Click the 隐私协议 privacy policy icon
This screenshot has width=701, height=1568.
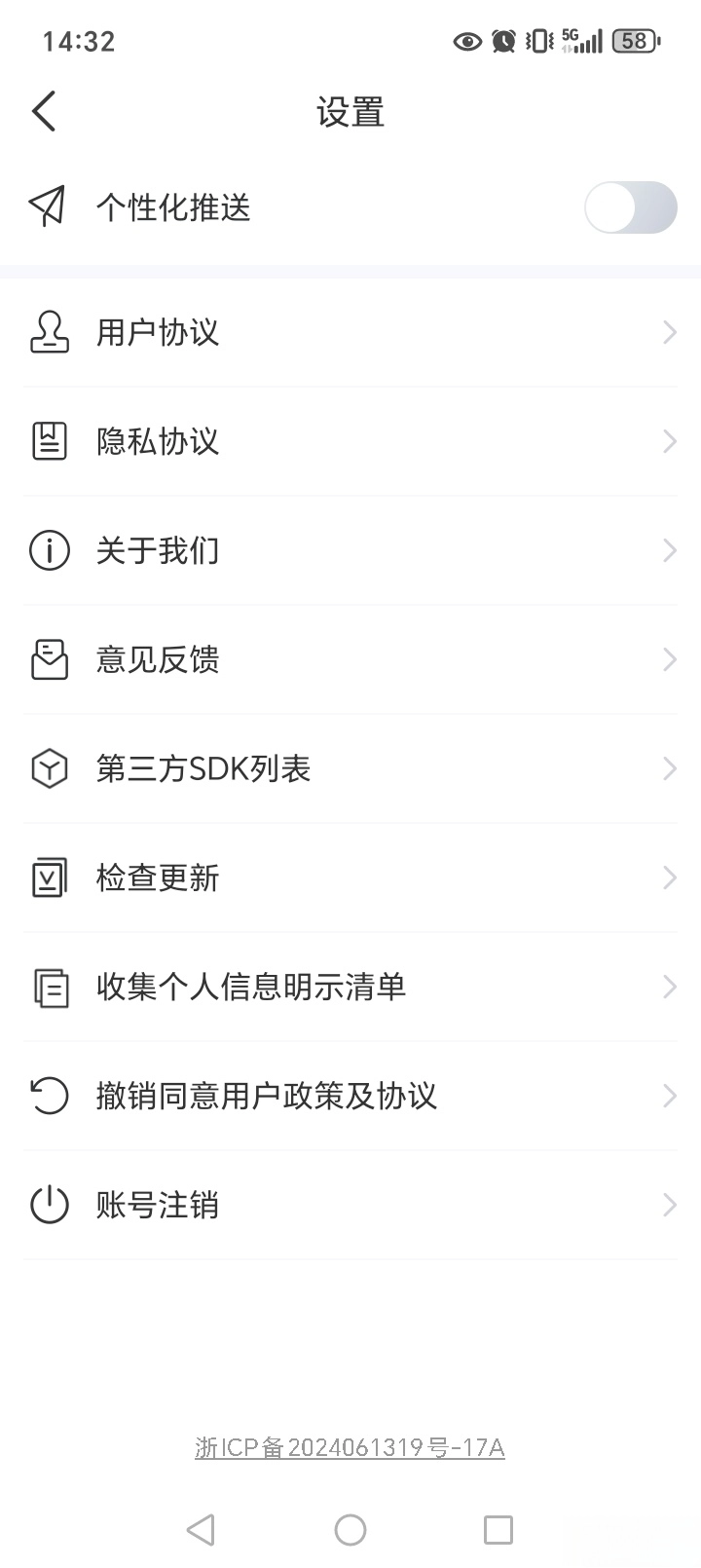49,441
